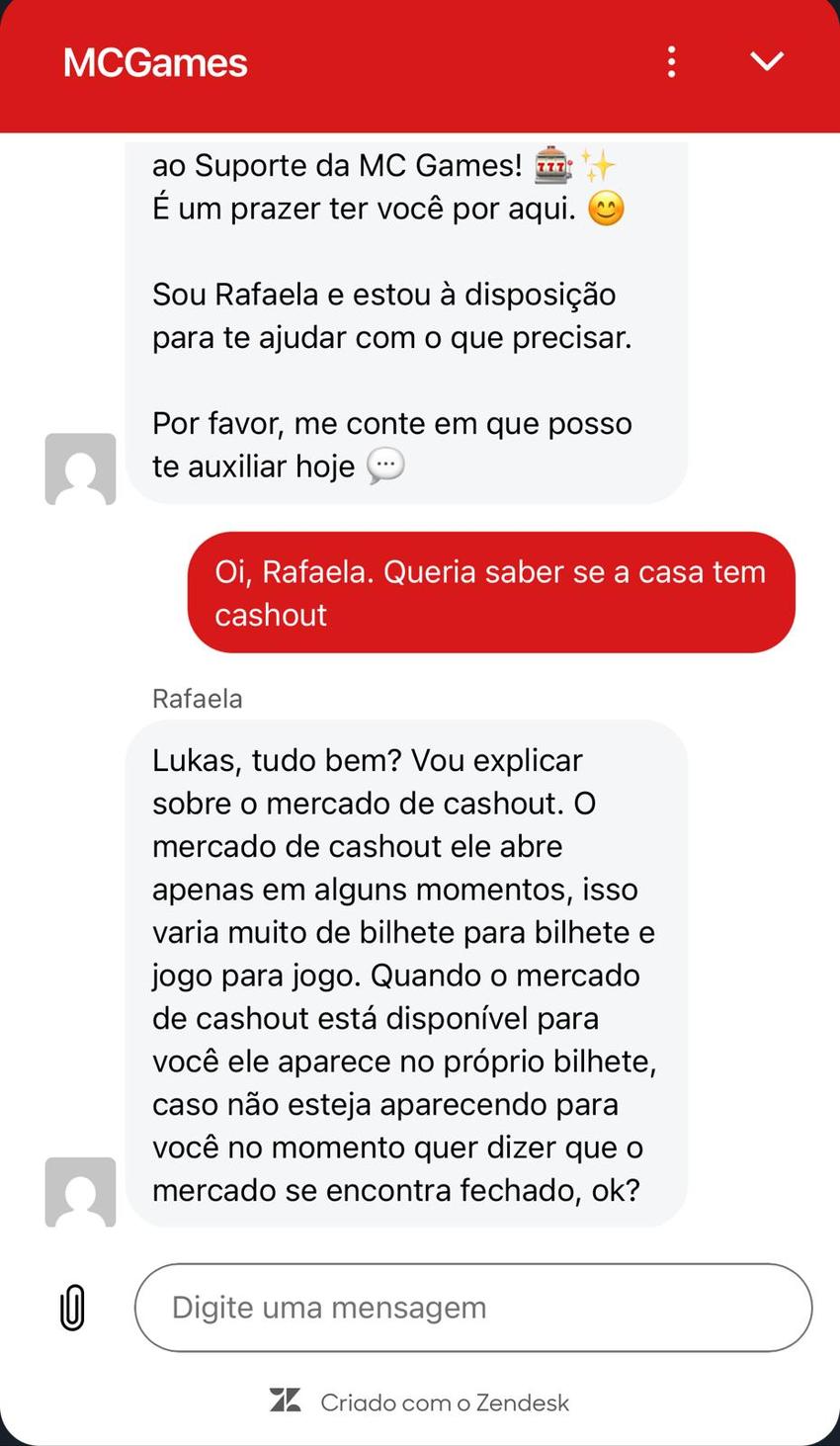Click the agent avatar beside cashout explanation

(x=79, y=1193)
